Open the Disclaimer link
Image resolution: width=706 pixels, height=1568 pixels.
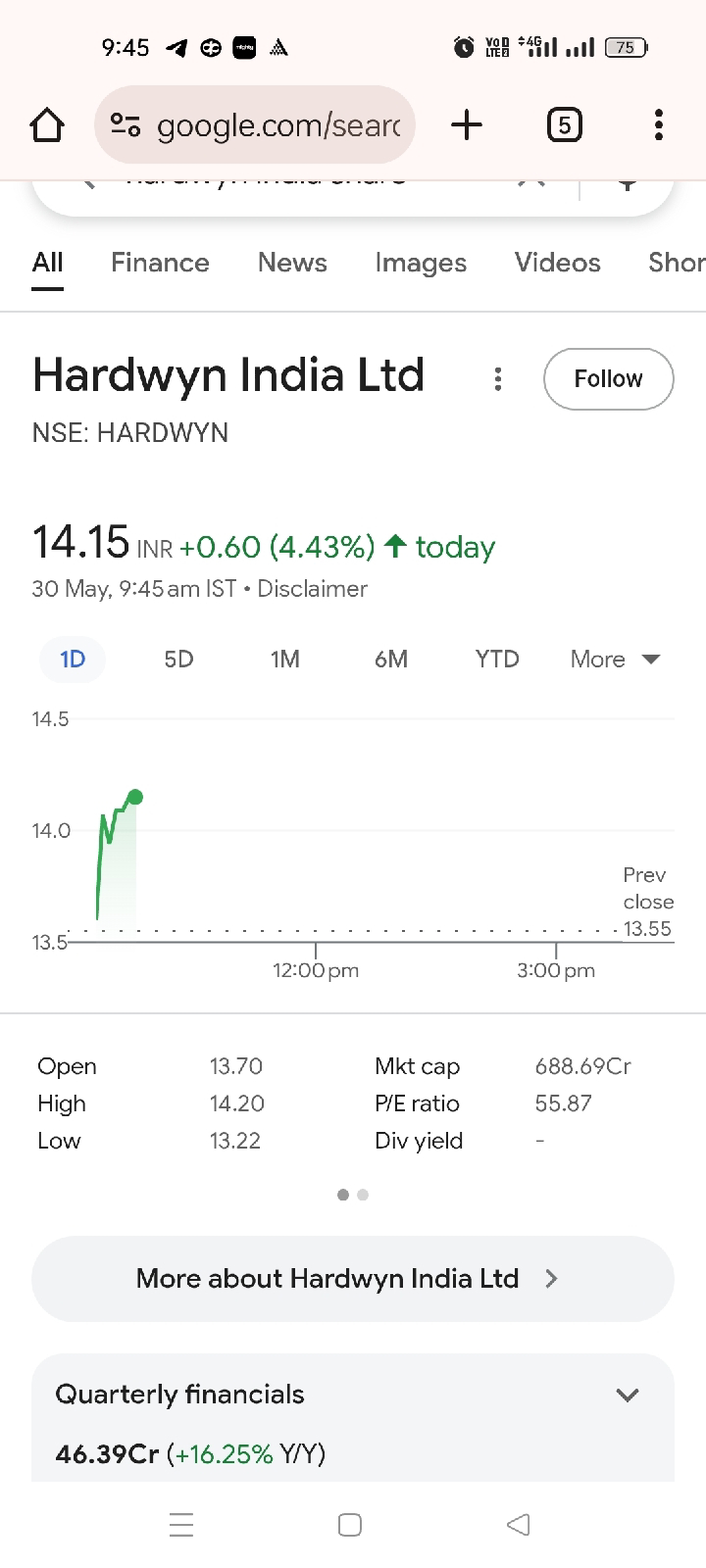coord(312,589)
